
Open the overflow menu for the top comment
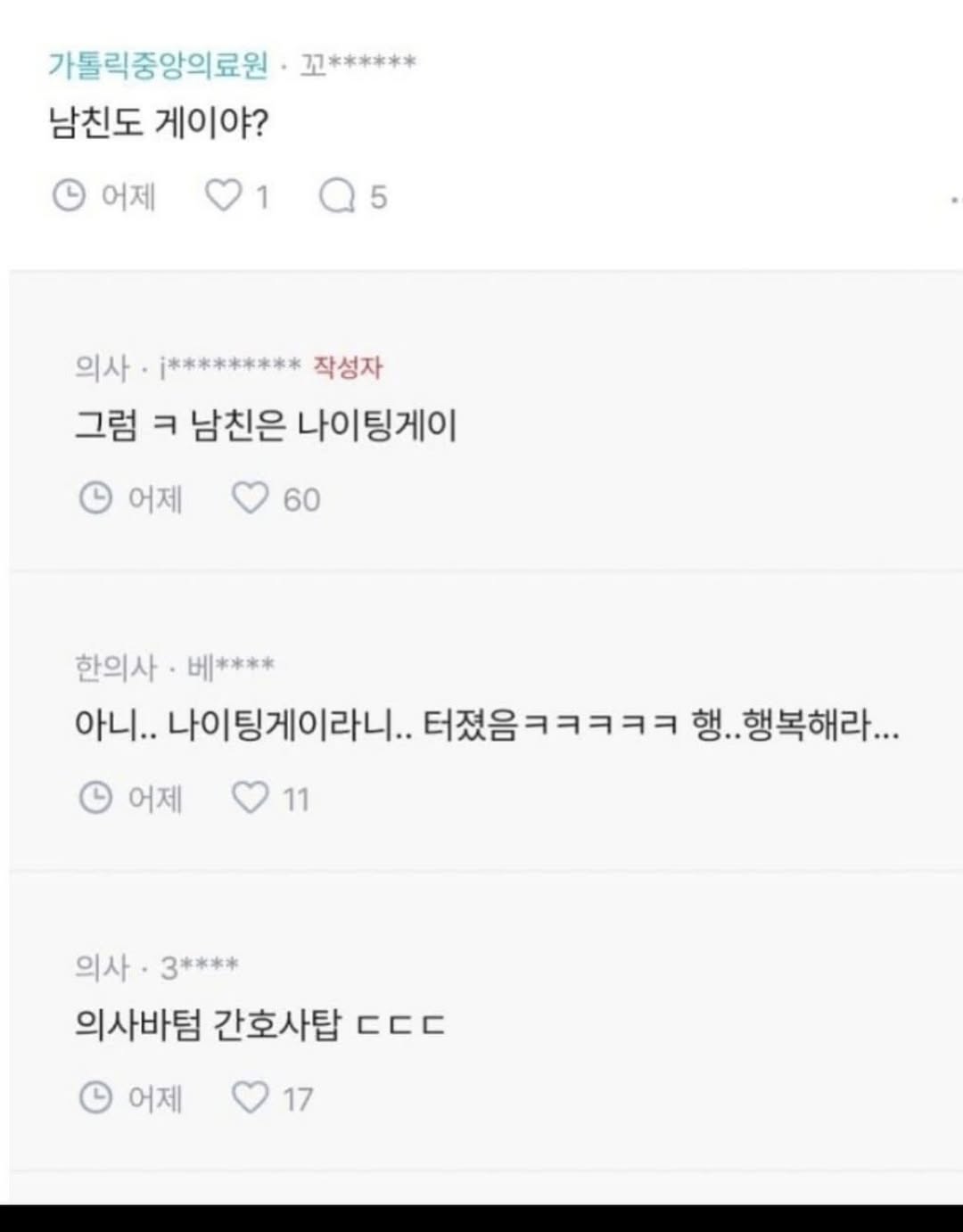955,200
